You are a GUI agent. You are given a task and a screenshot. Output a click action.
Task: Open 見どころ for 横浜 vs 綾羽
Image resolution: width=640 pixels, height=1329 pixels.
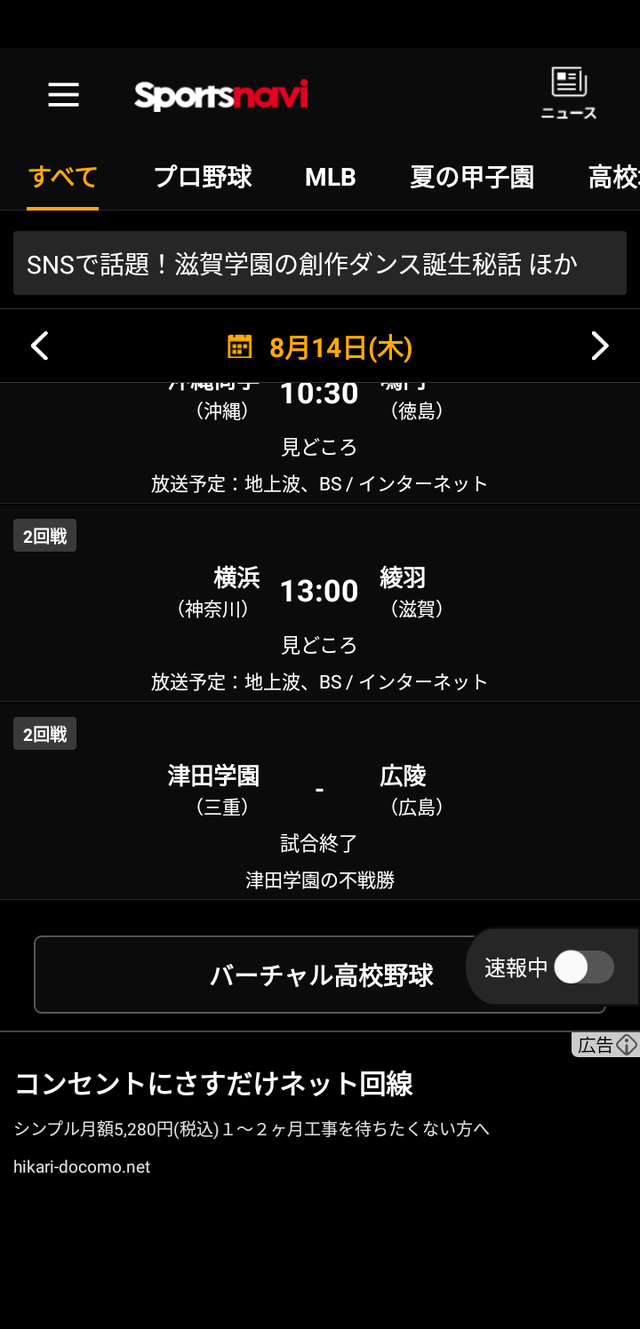[x=319, y=644]
